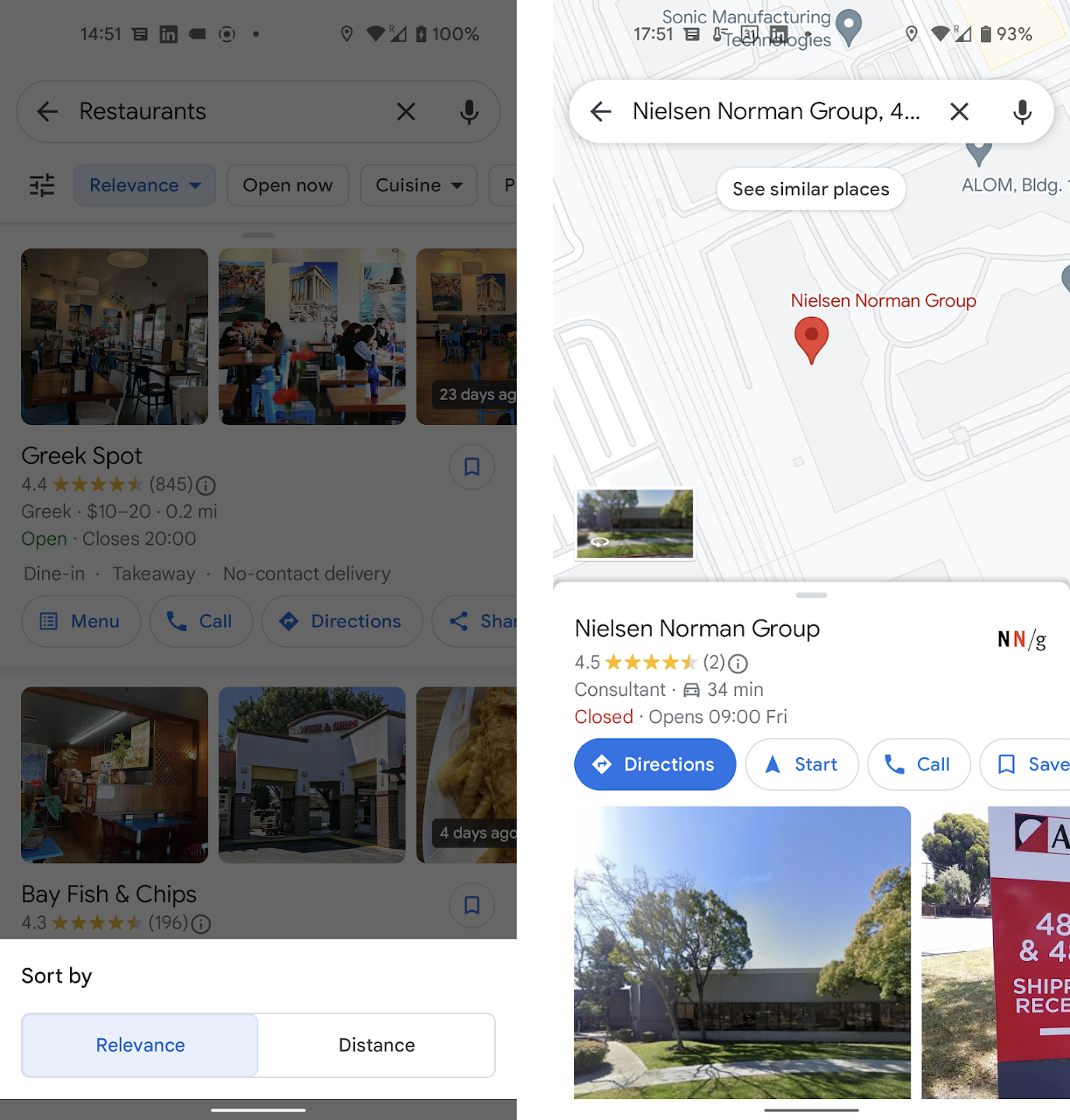The image size is (1070, 1120).
Task: Go back from the Nielsen Norman Group search
Action: pyautogui.click(x=601, y=111)
